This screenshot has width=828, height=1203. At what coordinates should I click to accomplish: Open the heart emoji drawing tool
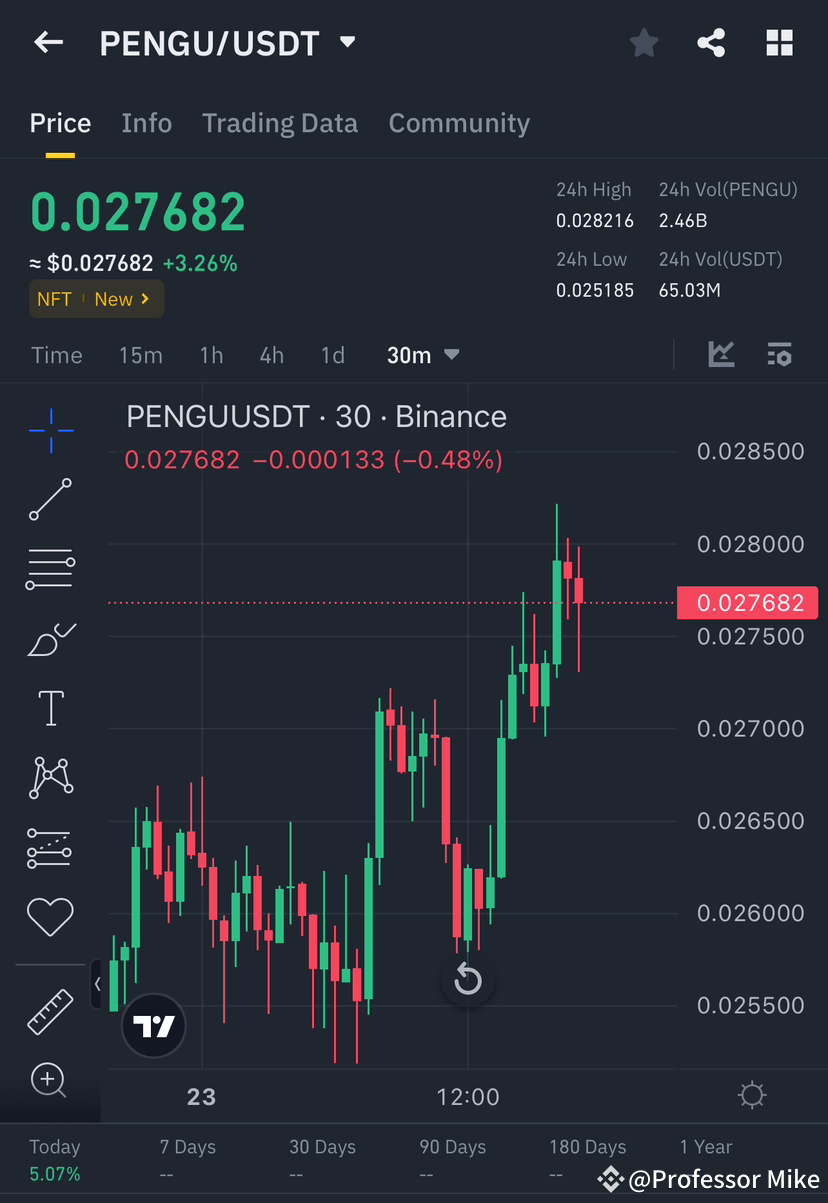pos(50,916)
